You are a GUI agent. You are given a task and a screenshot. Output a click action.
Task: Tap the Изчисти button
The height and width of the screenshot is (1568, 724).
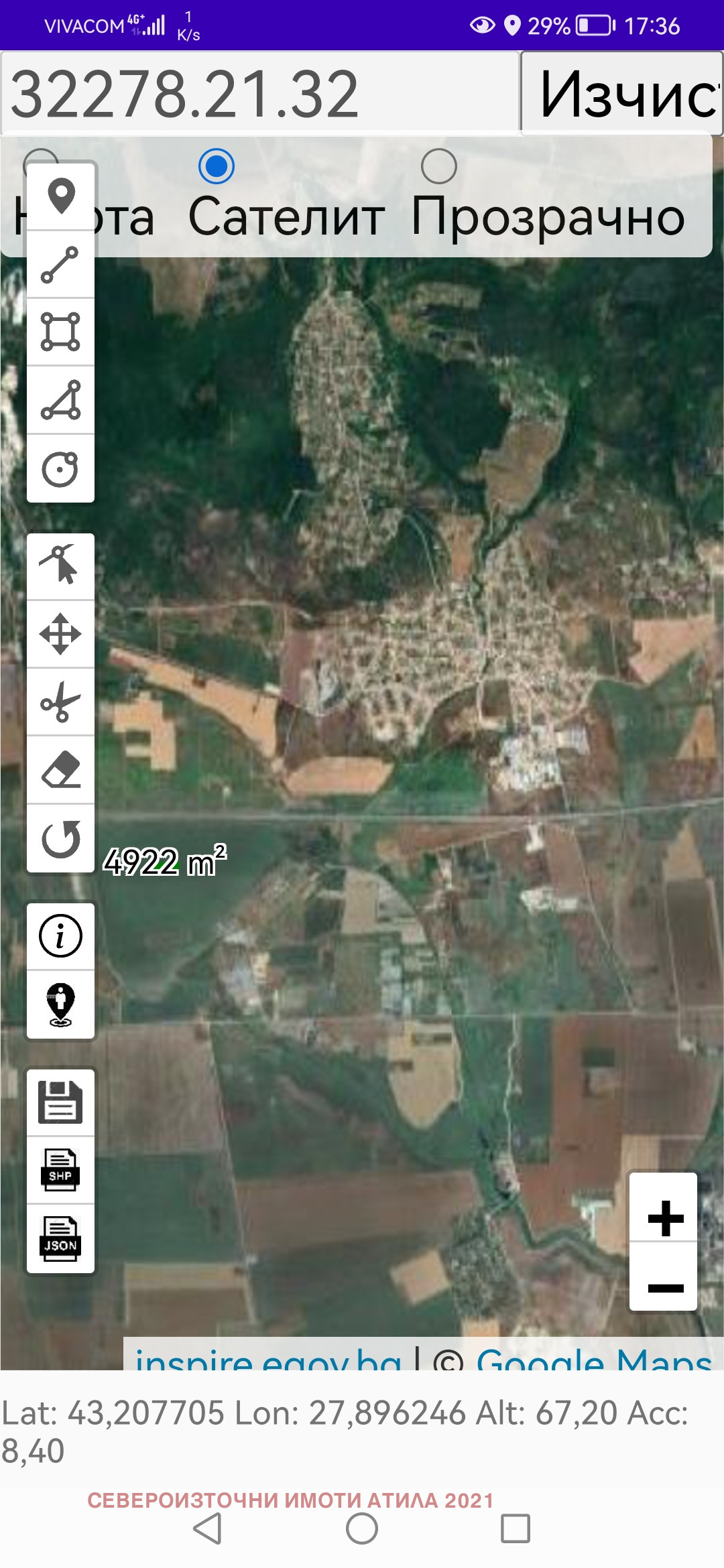point(622,94)
